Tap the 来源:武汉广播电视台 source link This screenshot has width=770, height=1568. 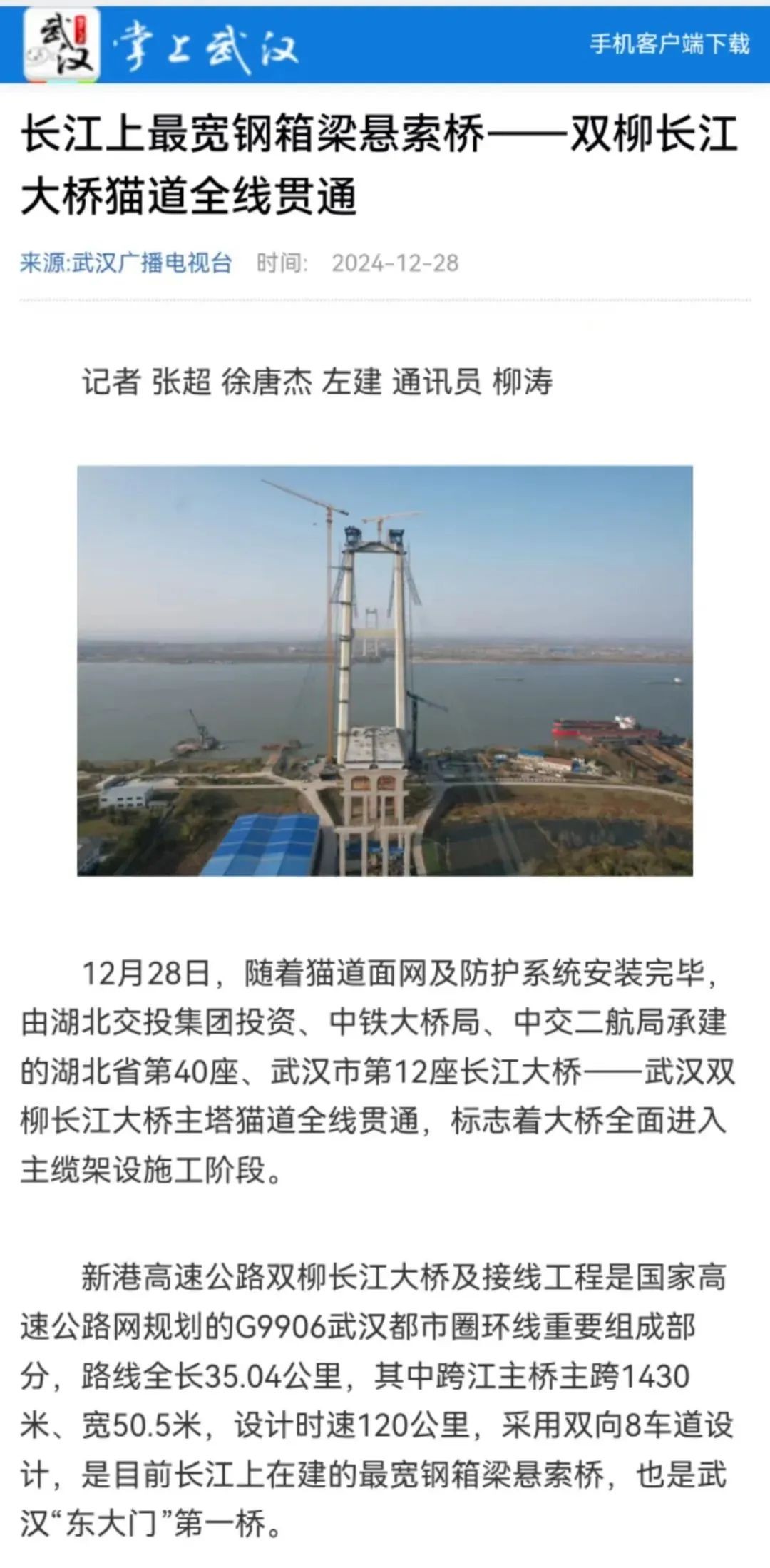click(125, 263)
